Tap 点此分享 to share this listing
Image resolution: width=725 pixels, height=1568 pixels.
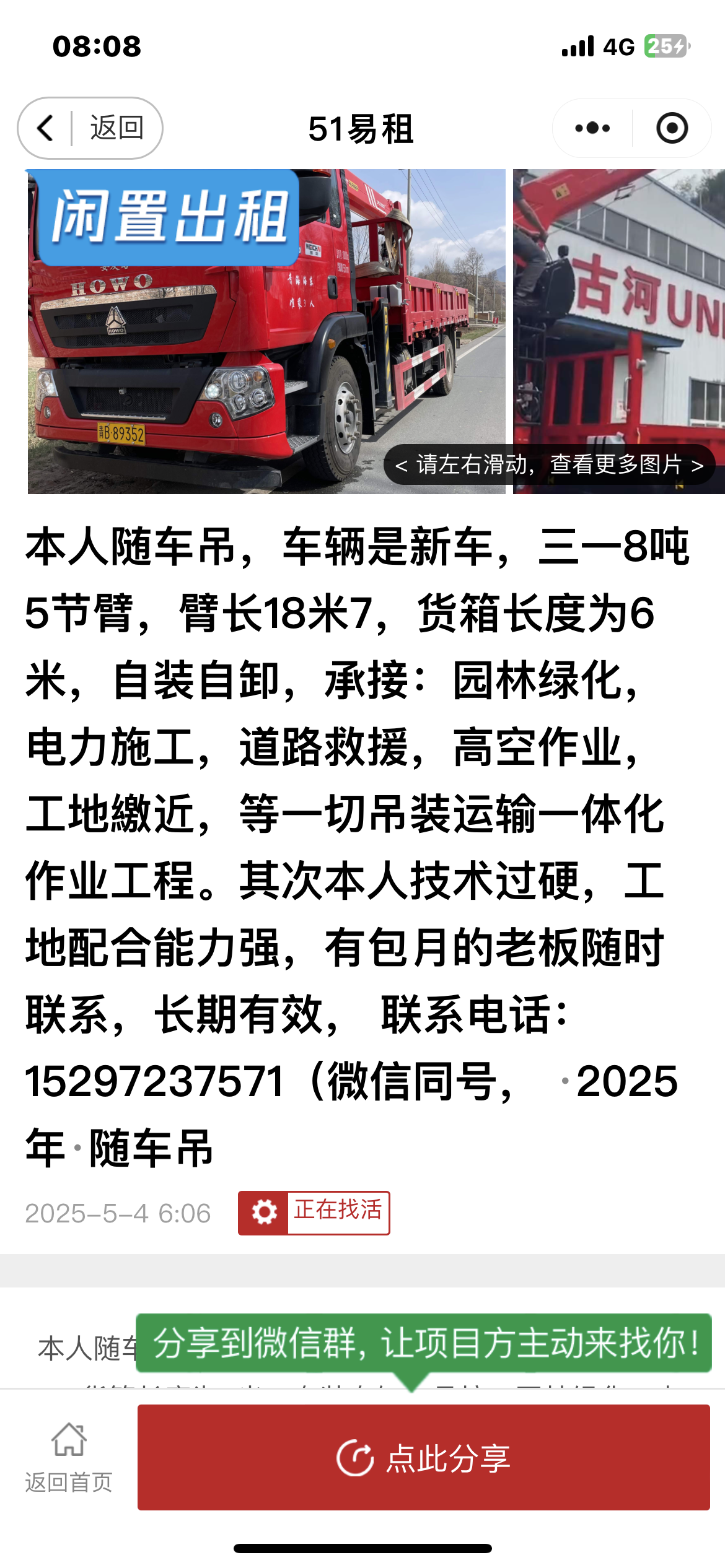pyautogui.click(x=423, y=1458)
